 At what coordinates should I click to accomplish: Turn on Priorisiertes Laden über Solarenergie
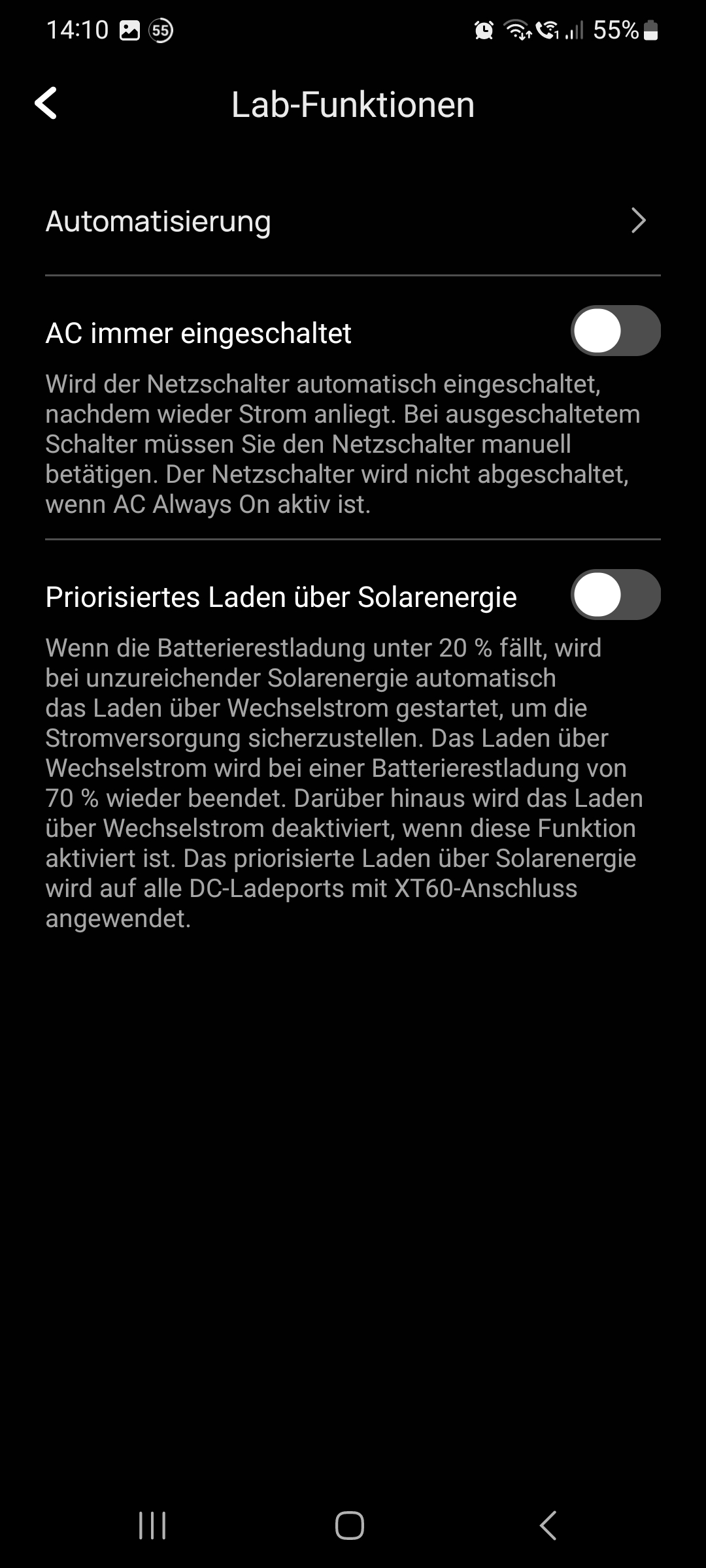(x=616, y=595)
